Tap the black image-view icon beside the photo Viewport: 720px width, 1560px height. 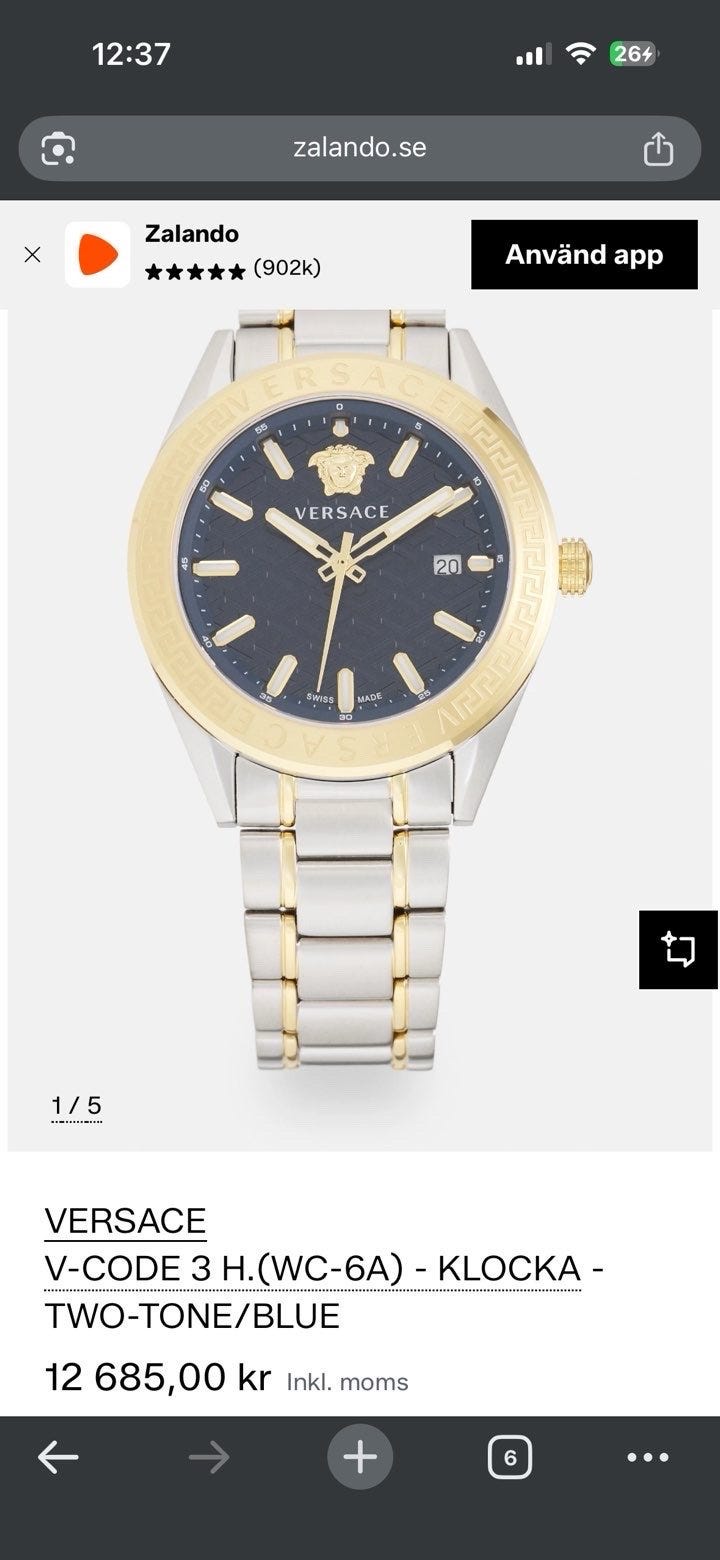(x=679, y=949)
